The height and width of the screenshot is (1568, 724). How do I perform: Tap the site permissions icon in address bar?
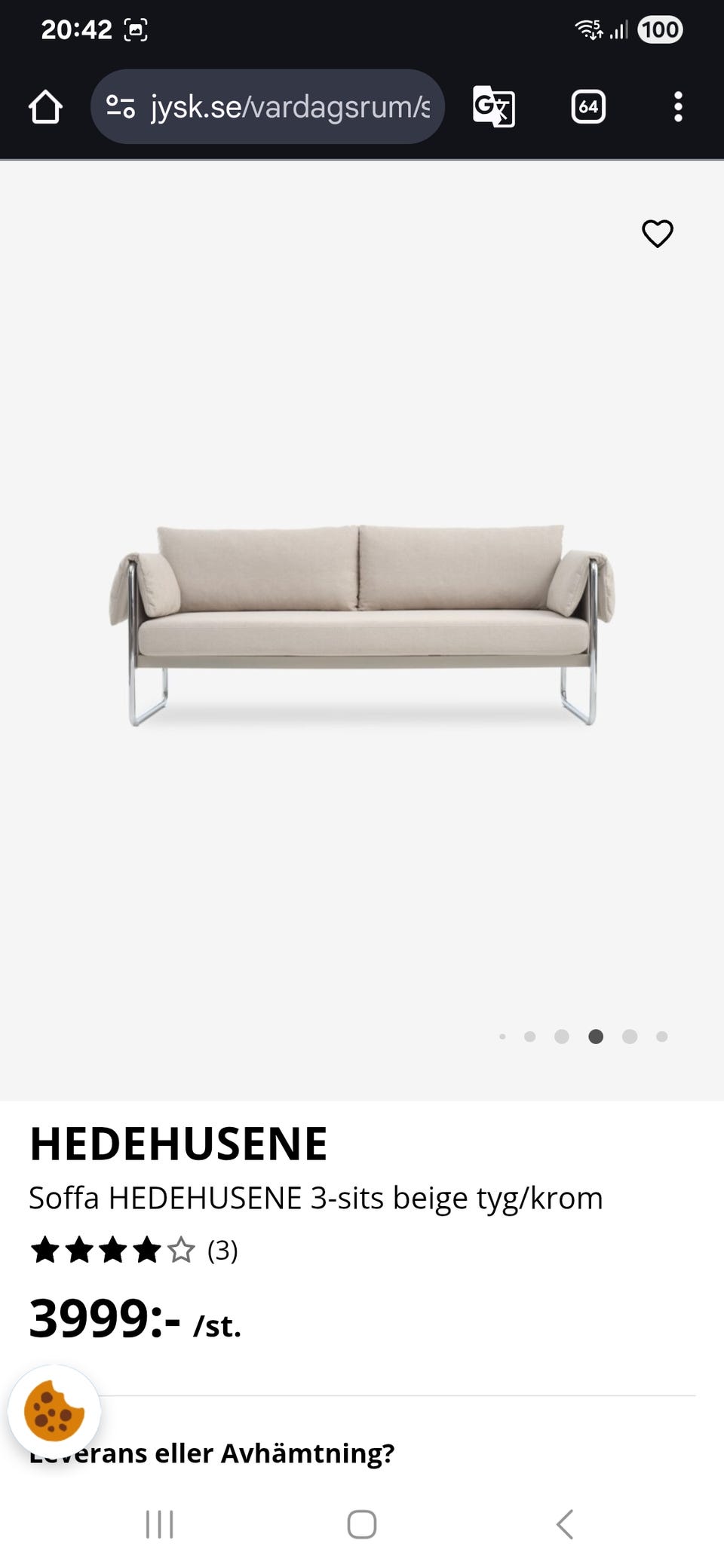[121, 106]
